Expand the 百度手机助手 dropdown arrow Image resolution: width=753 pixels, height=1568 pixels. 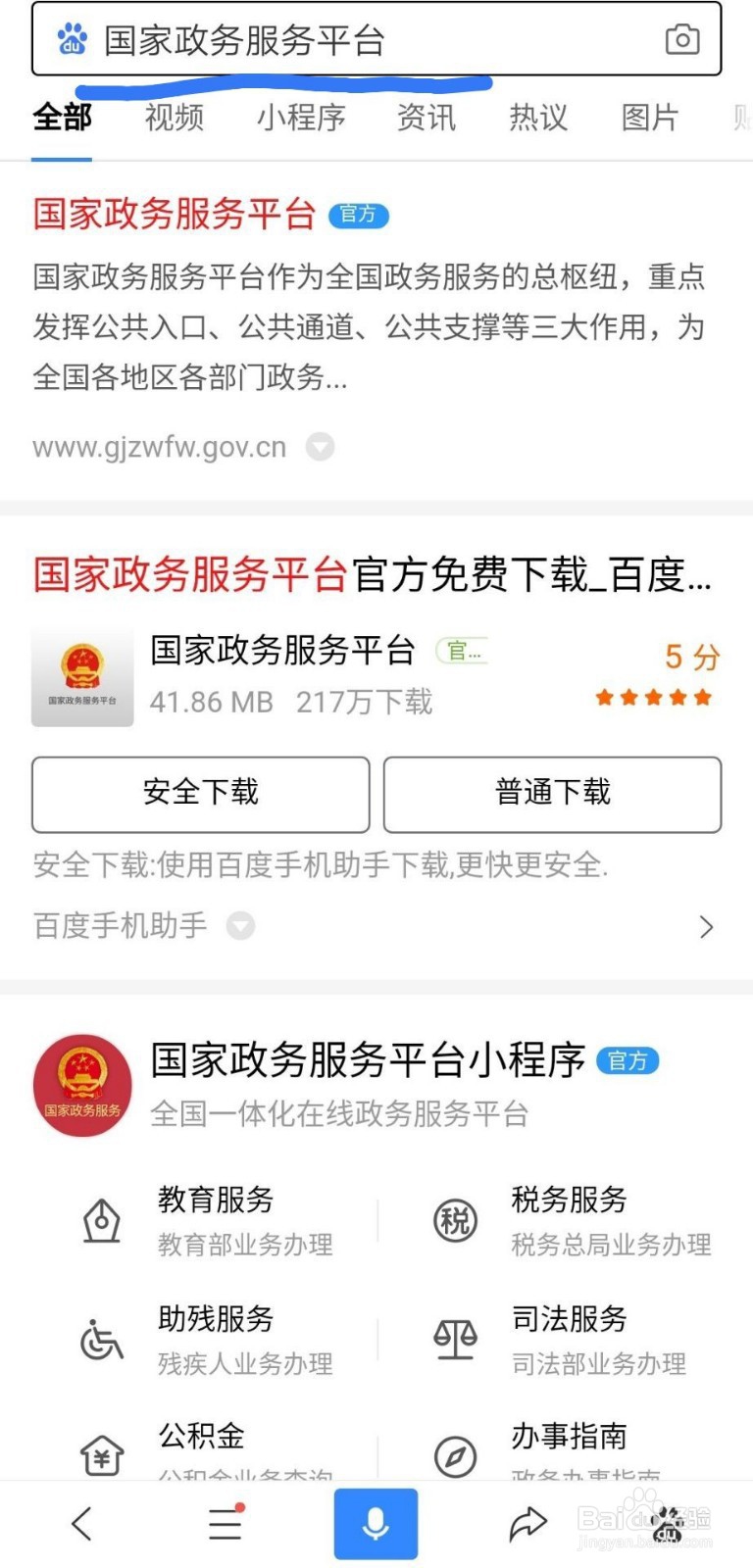click(x=240, y=926)
